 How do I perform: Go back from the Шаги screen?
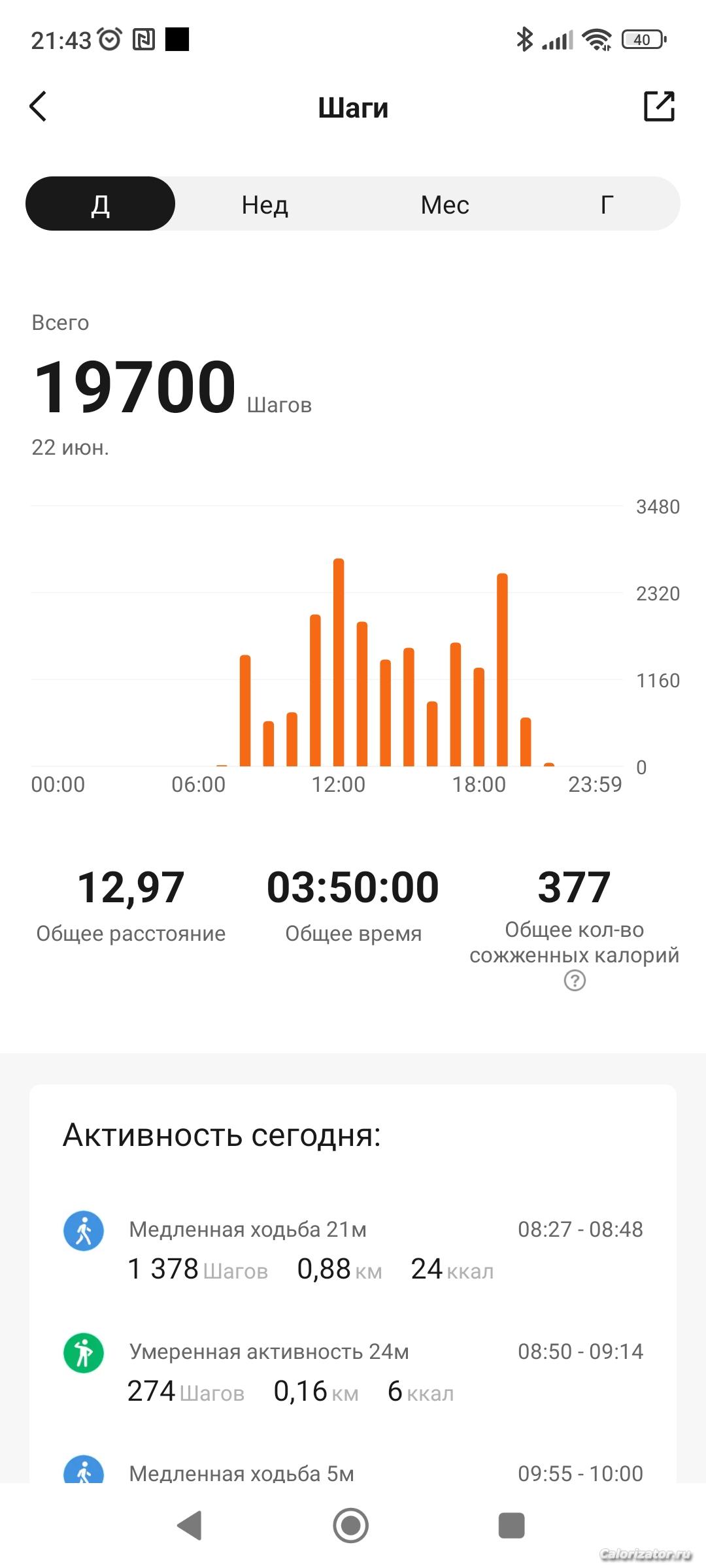pos(39,106)
